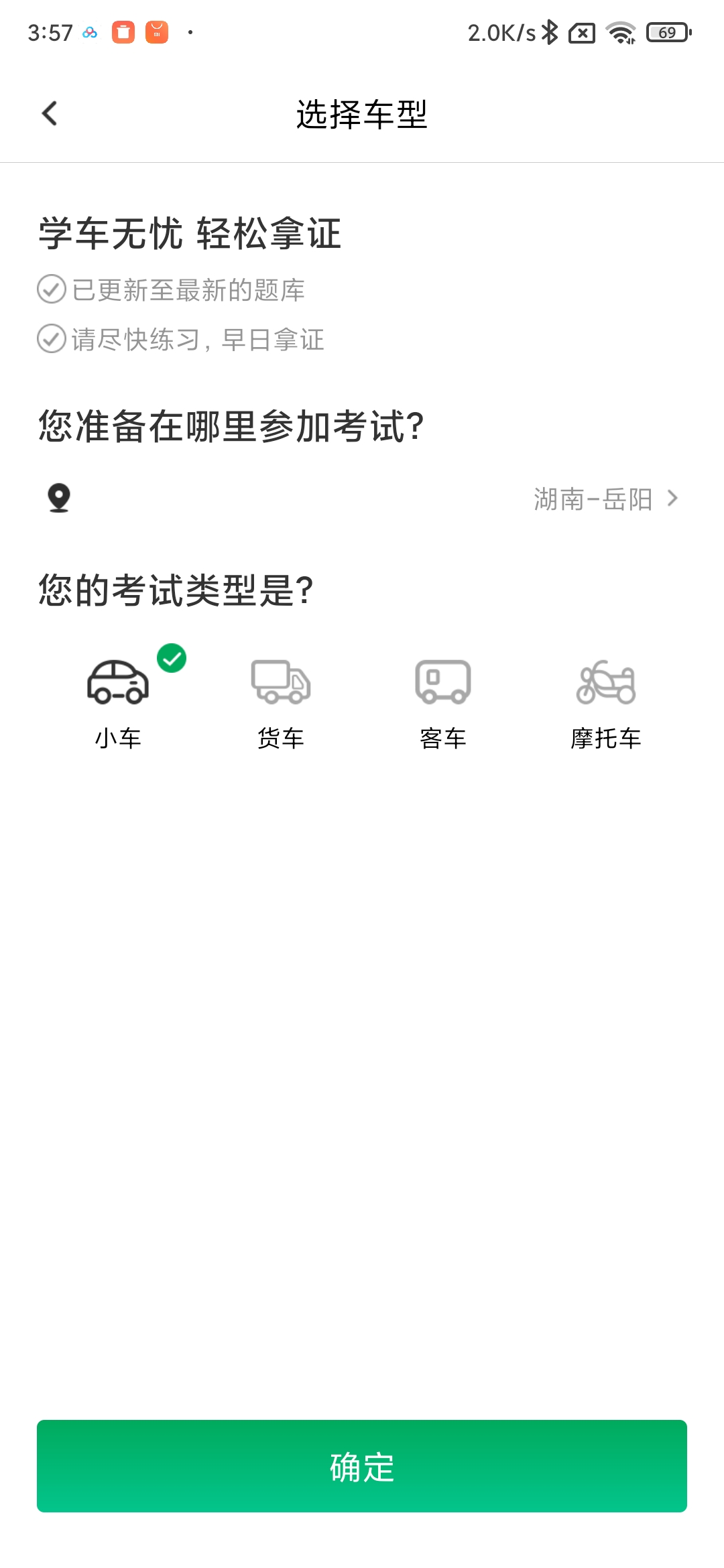Go back from the 选择车型 page
Image resolution: width=724 pixels, height=1568 pixels.
(50, 114)
